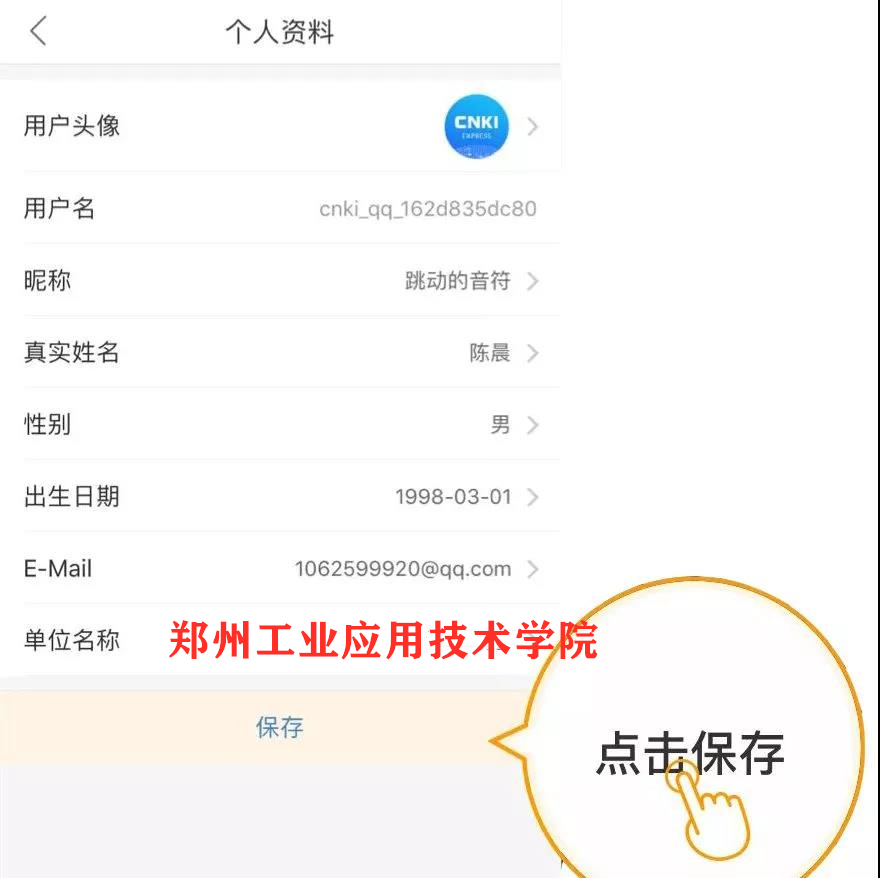Open the 出生日期 birth date picker
Screen dimensions: 880x878
[x=280, y=497]
